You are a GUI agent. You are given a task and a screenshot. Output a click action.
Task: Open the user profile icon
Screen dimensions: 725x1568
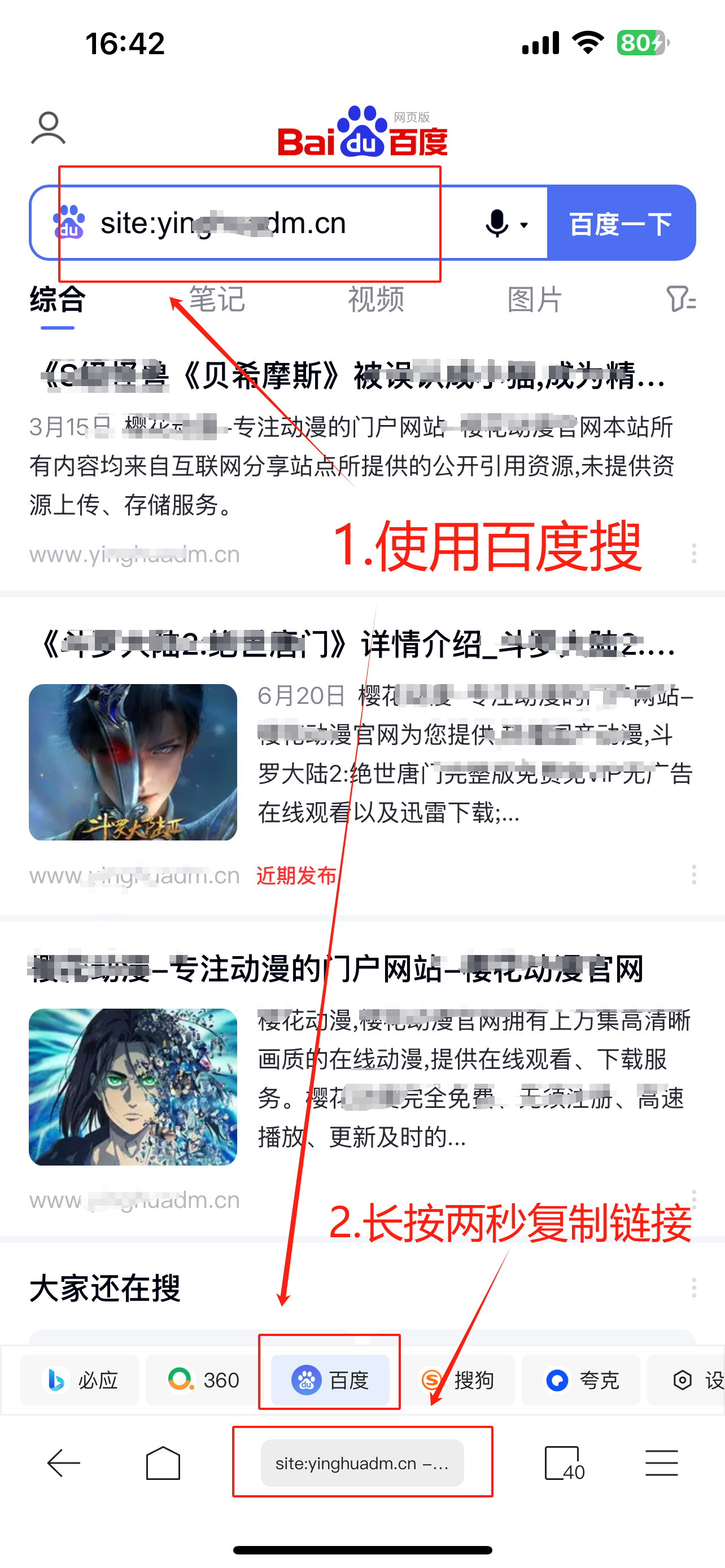coord(48,129)
